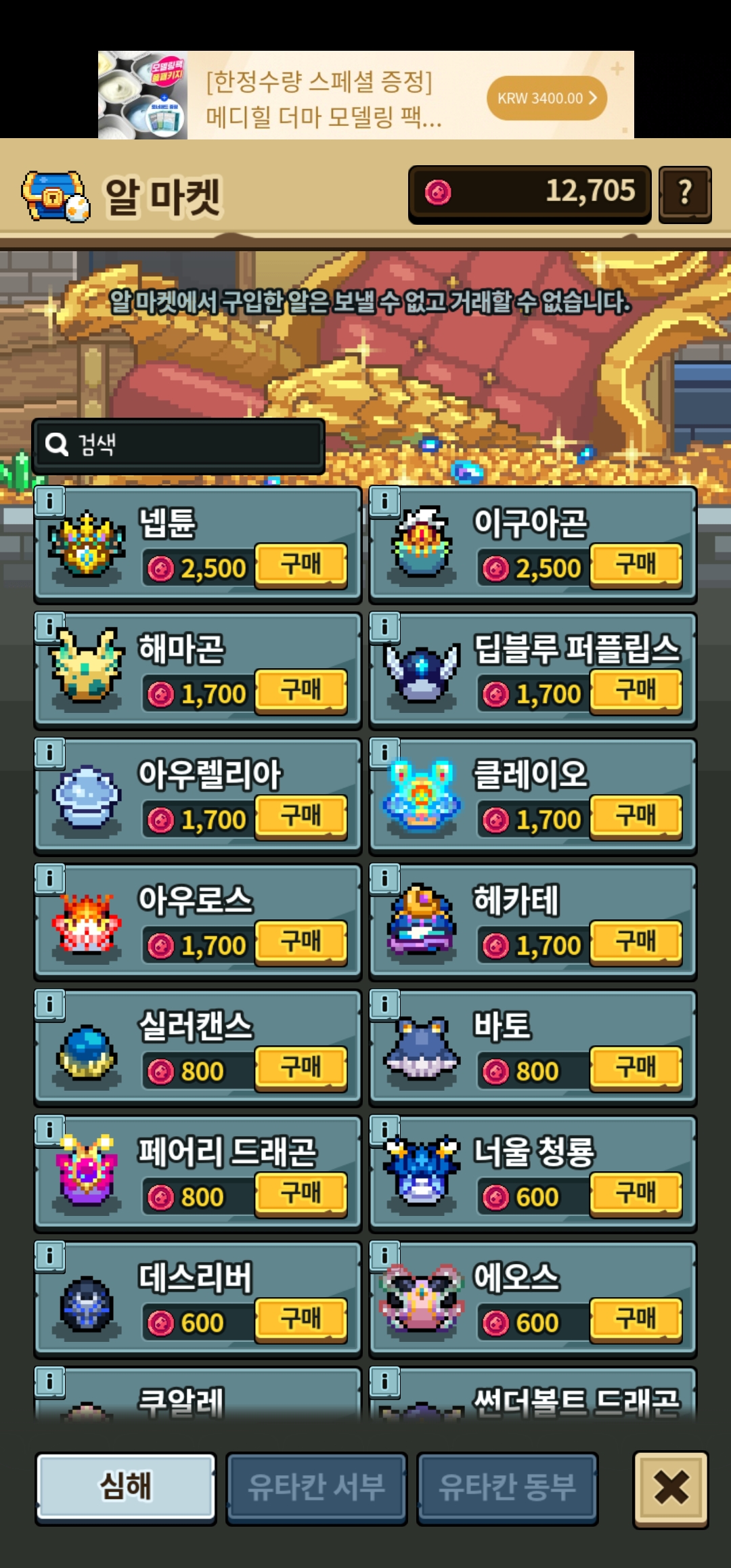Buy the 페어리 드래곤 egg
This screenshot has width=731, height=1568.
click(x=301, y=1194)
